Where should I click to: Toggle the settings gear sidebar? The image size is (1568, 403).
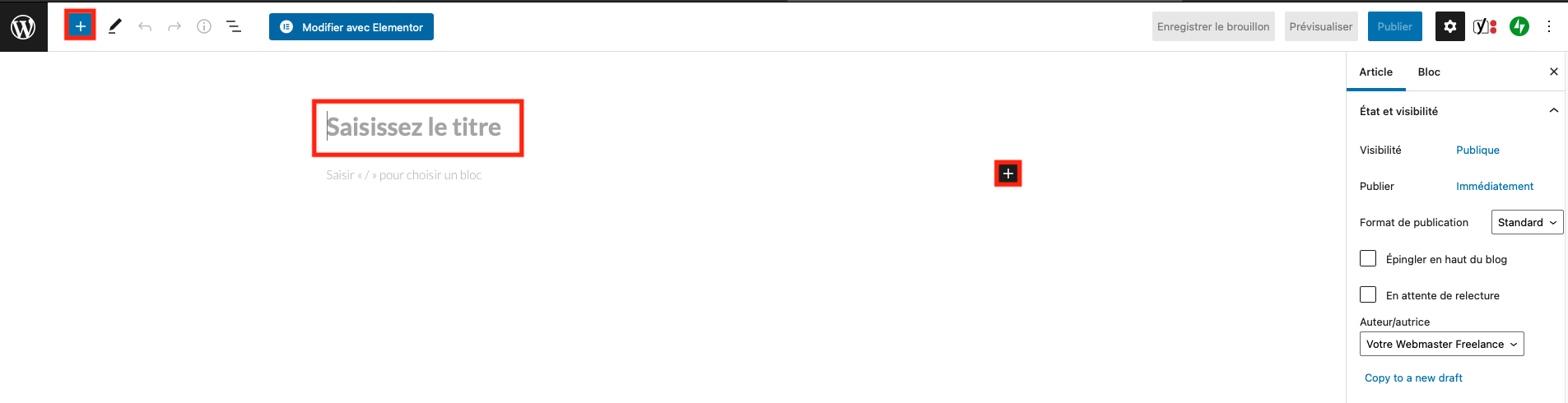1449,26
